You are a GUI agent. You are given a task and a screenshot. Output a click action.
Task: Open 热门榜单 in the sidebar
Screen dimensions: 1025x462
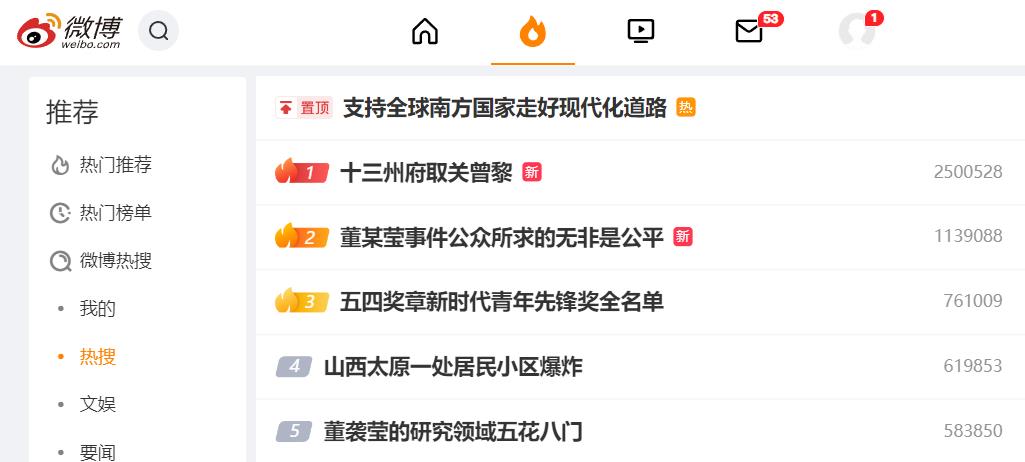pos(115,213)
